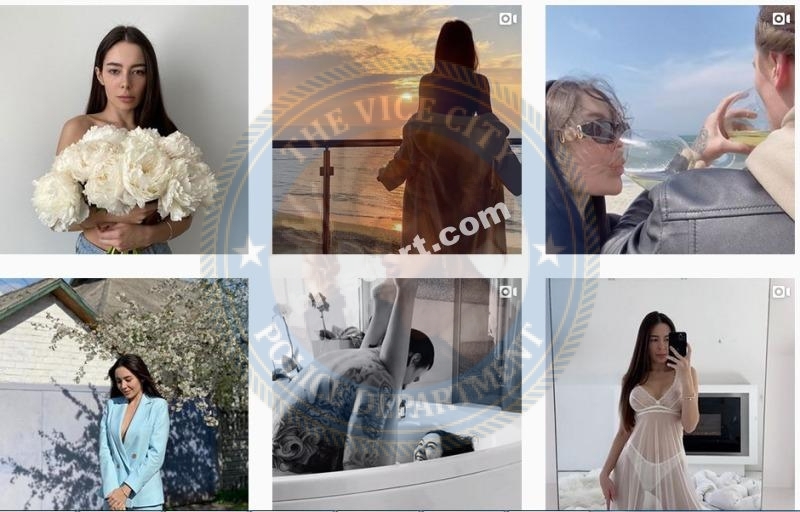Open the sunset balcony video post

click(x=396, y=130)
